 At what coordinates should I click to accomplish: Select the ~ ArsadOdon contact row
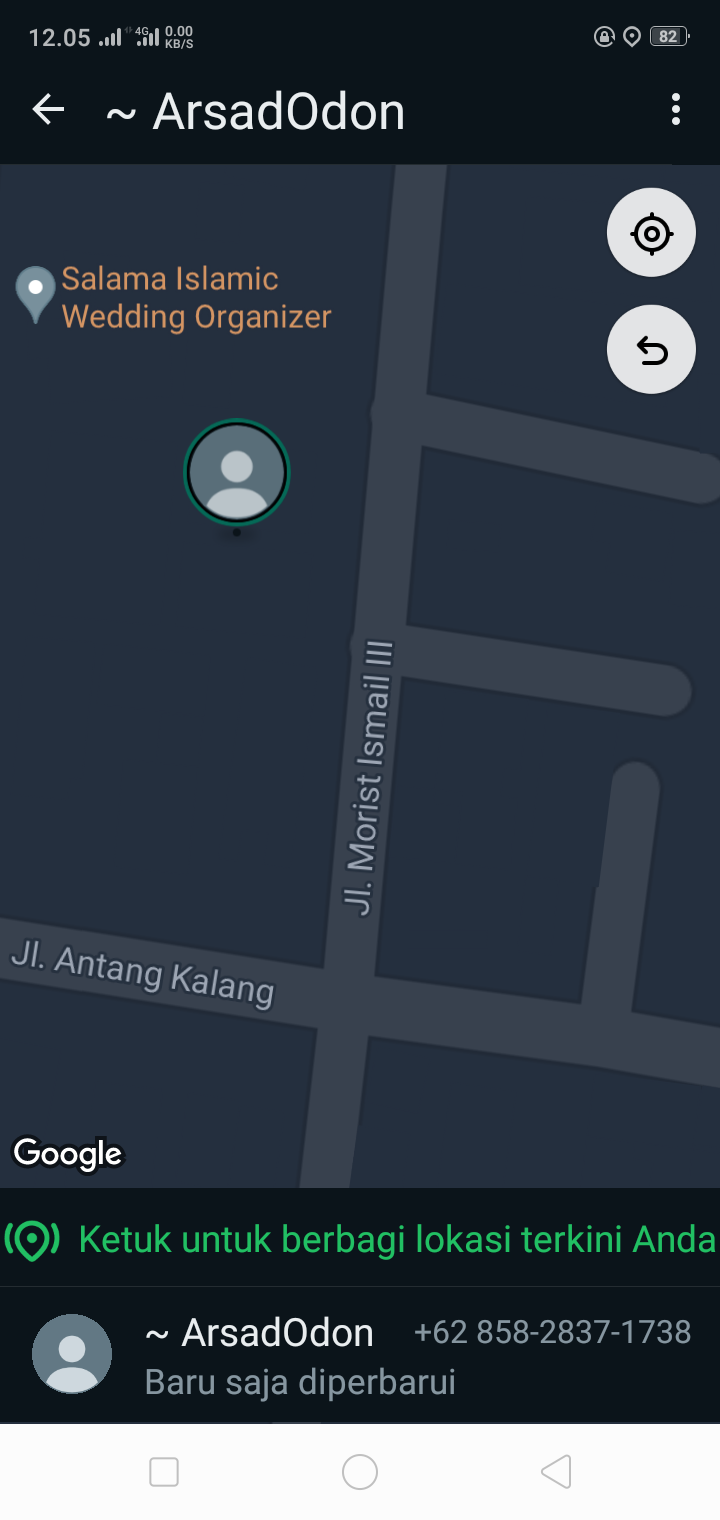(360, 1355)
